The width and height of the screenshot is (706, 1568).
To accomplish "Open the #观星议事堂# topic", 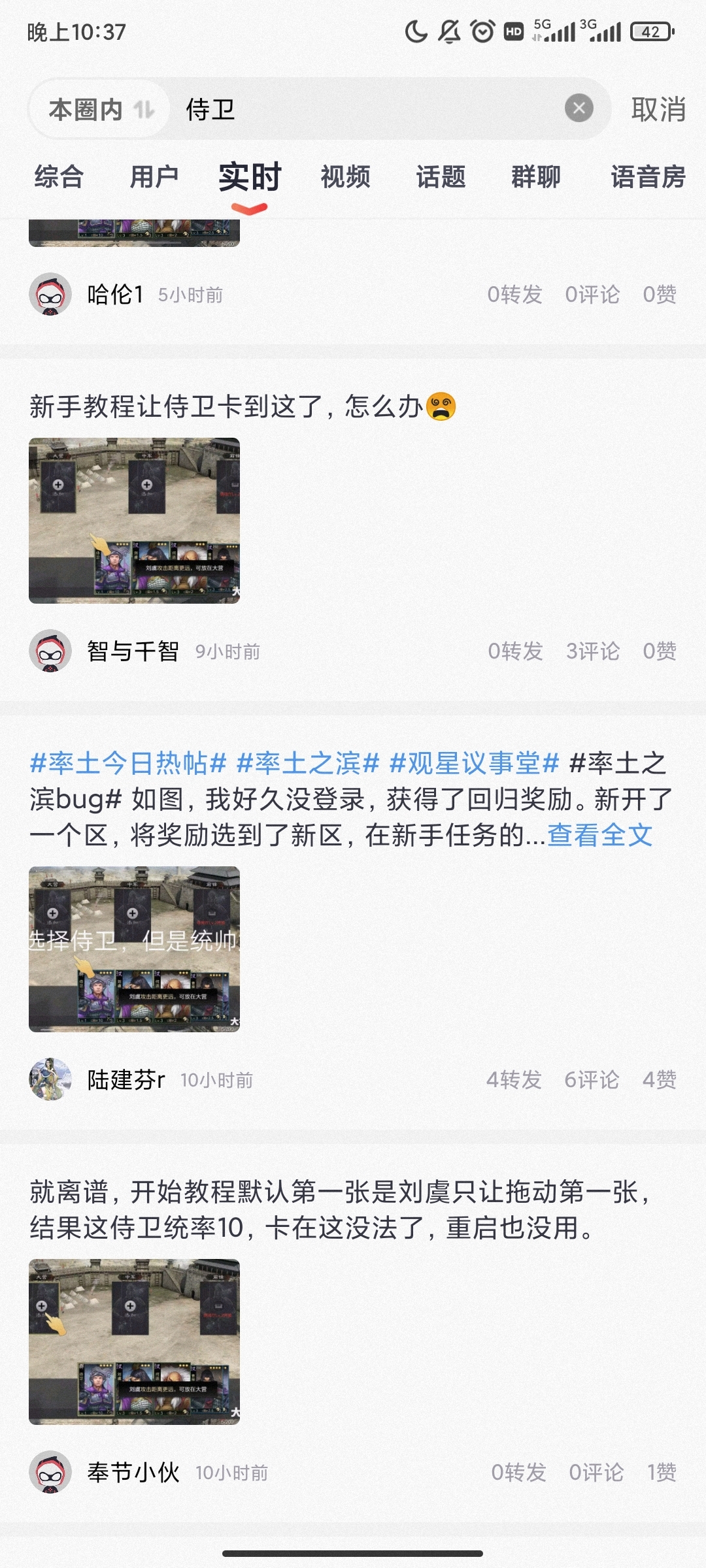I will click(474, 763).
